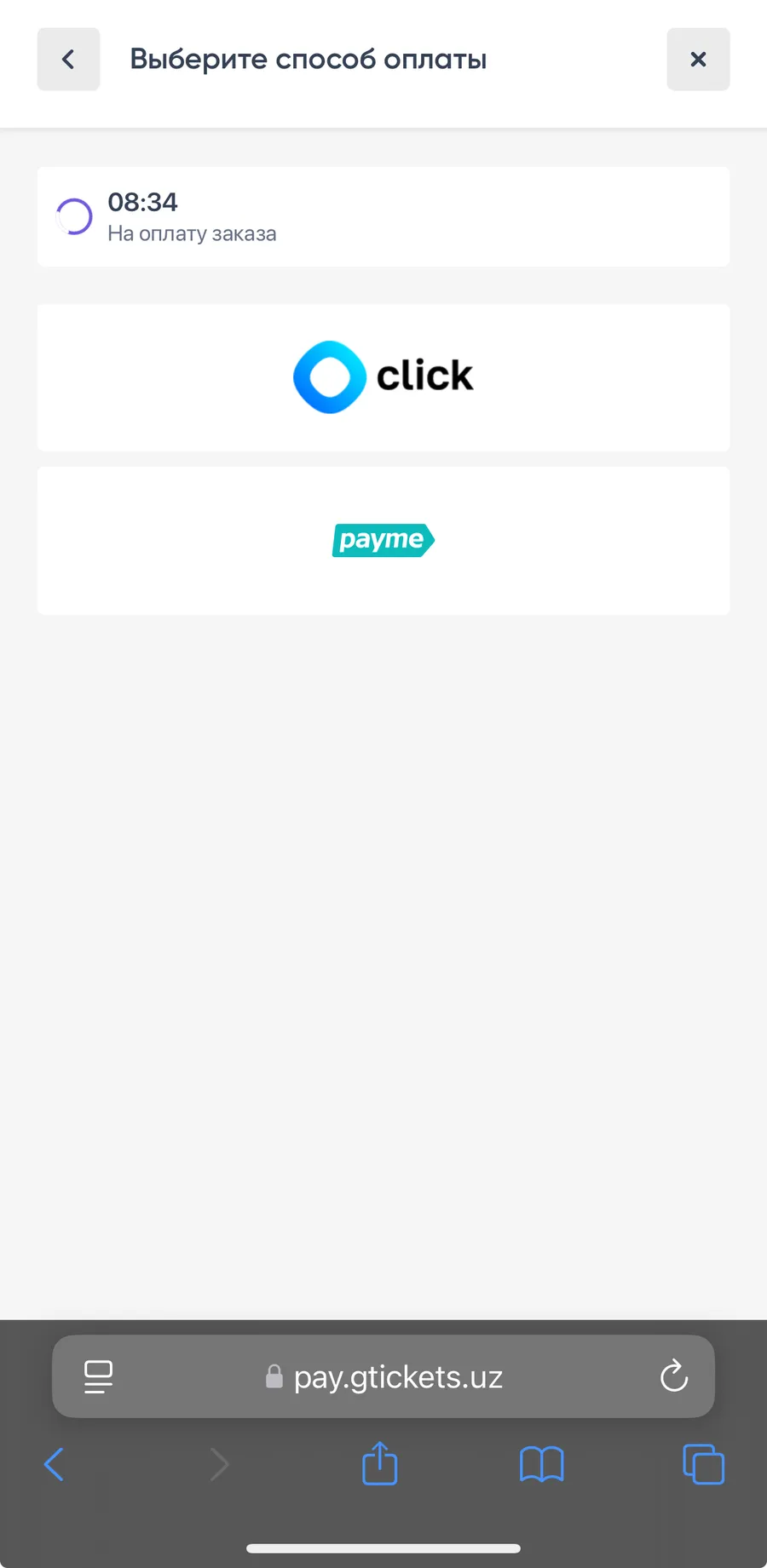This screenshot has width=767, height=1568.
Task: Open Safari bookmarks
Action: [x=542, y=1464]
